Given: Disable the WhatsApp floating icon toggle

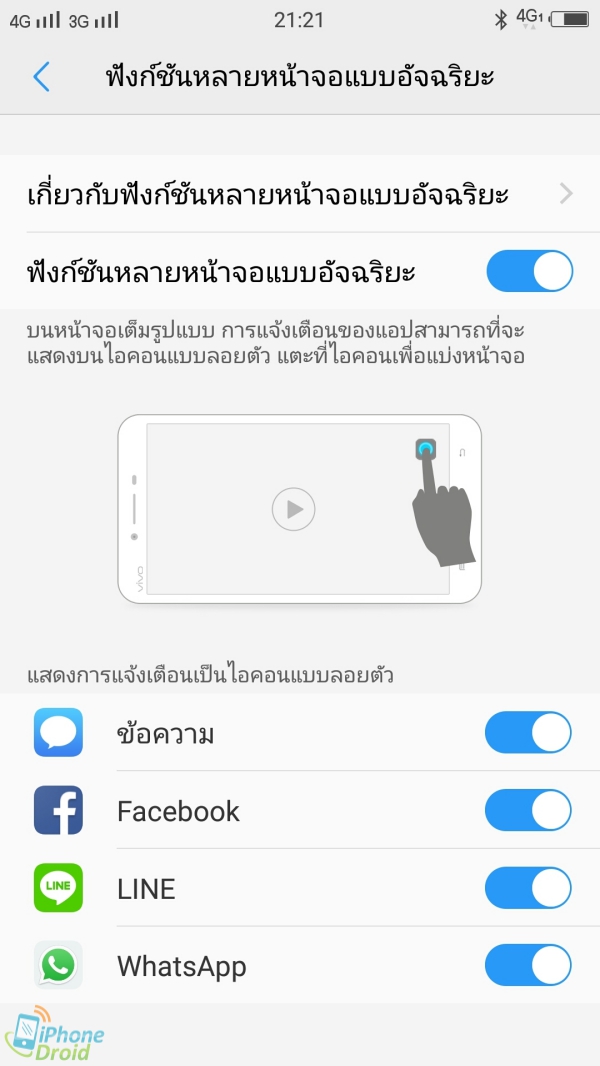Looking at the screenshot, I should click(x=528, y=965).
